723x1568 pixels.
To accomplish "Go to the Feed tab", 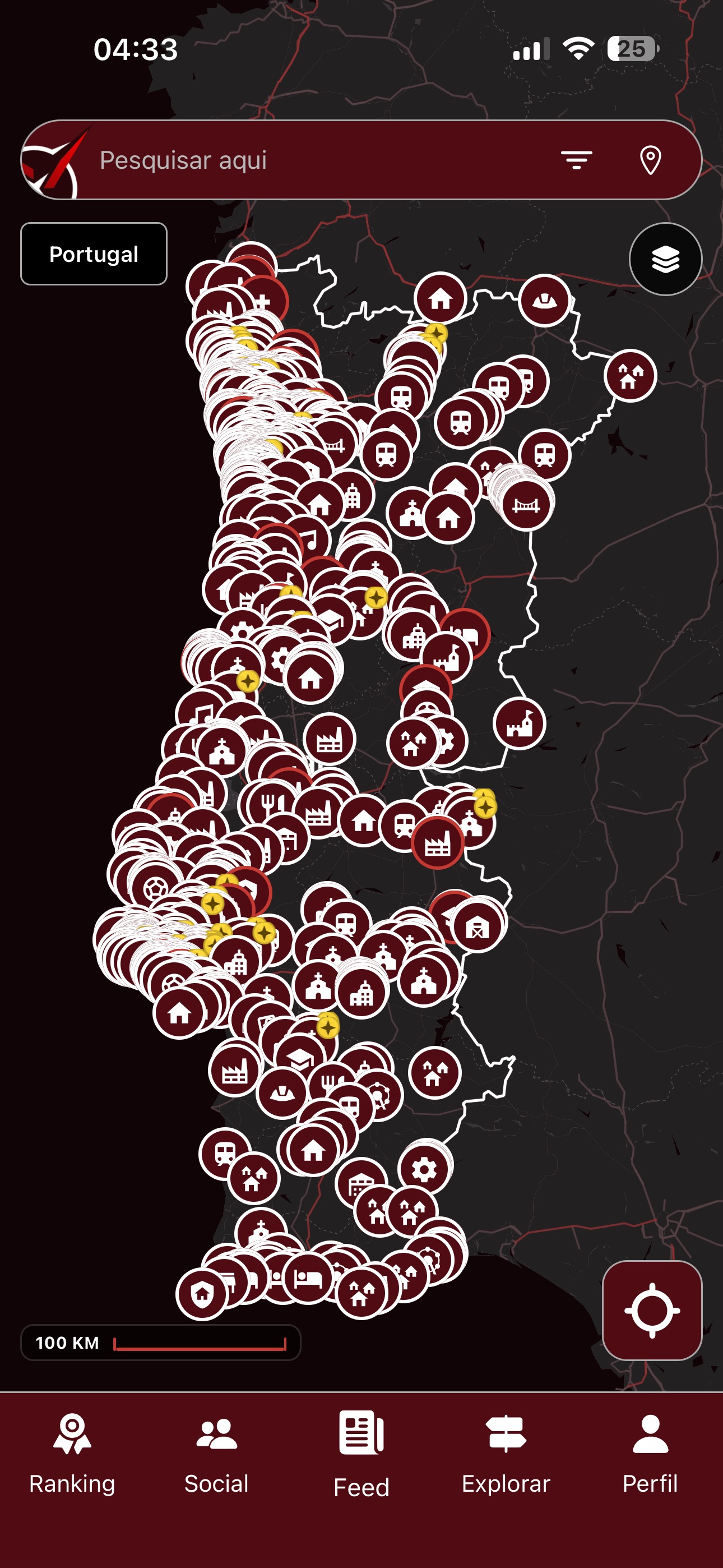I will pyautogui.click(x=361, y=1454).
